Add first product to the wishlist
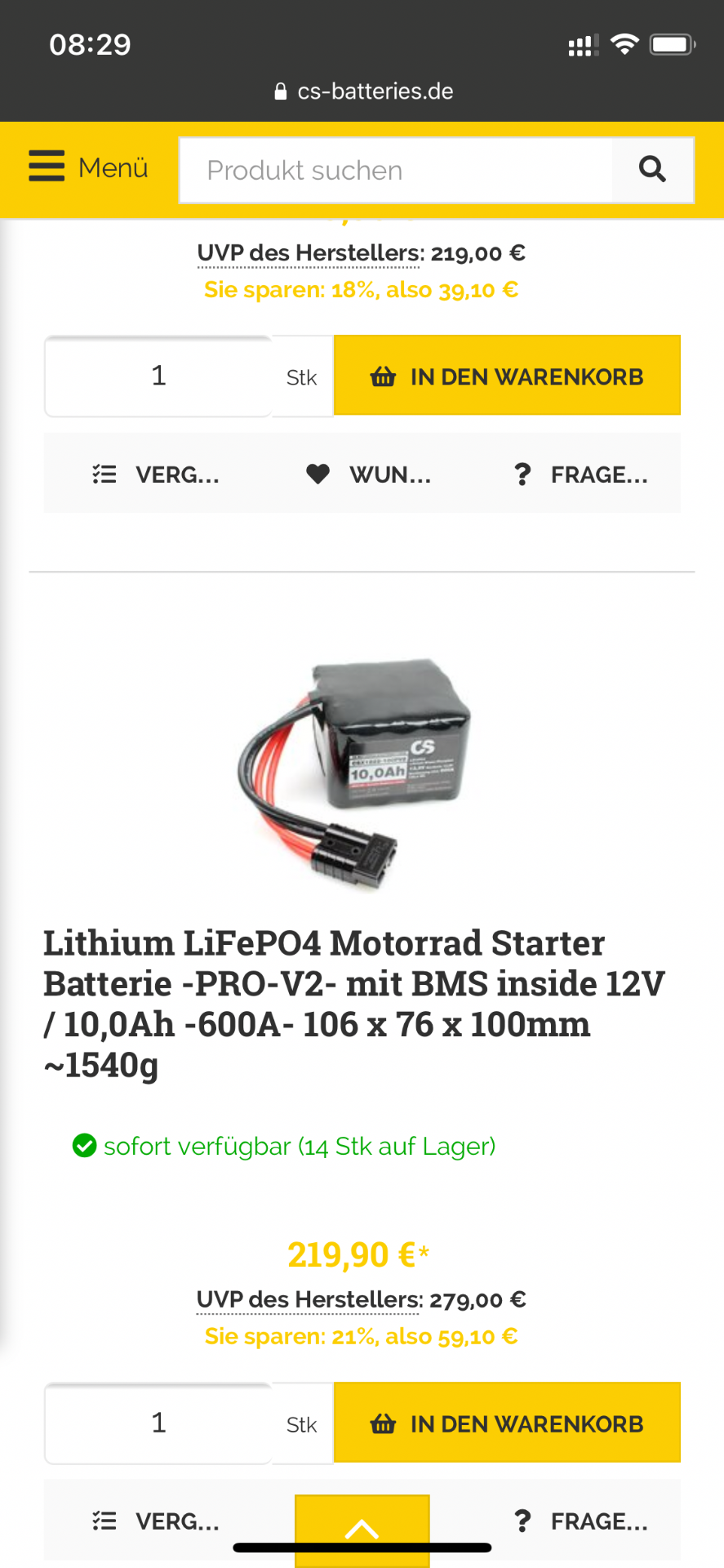Image resolution: width=724 pixels, height=1568 pixels. click(369, 474)
